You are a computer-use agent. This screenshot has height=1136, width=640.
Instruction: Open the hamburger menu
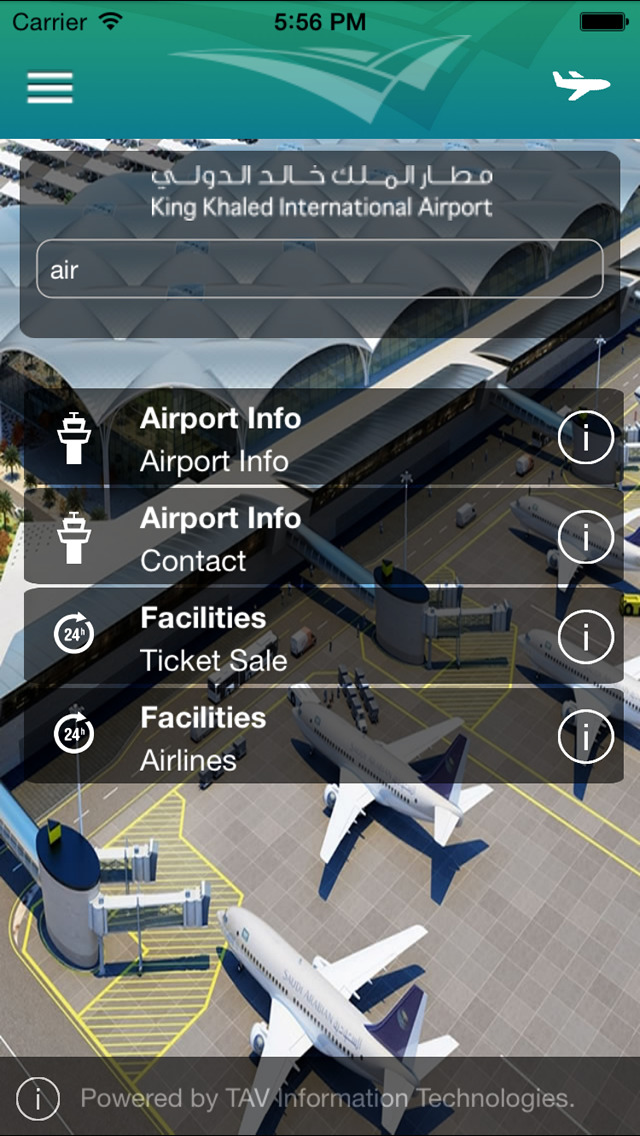[50, 88]
